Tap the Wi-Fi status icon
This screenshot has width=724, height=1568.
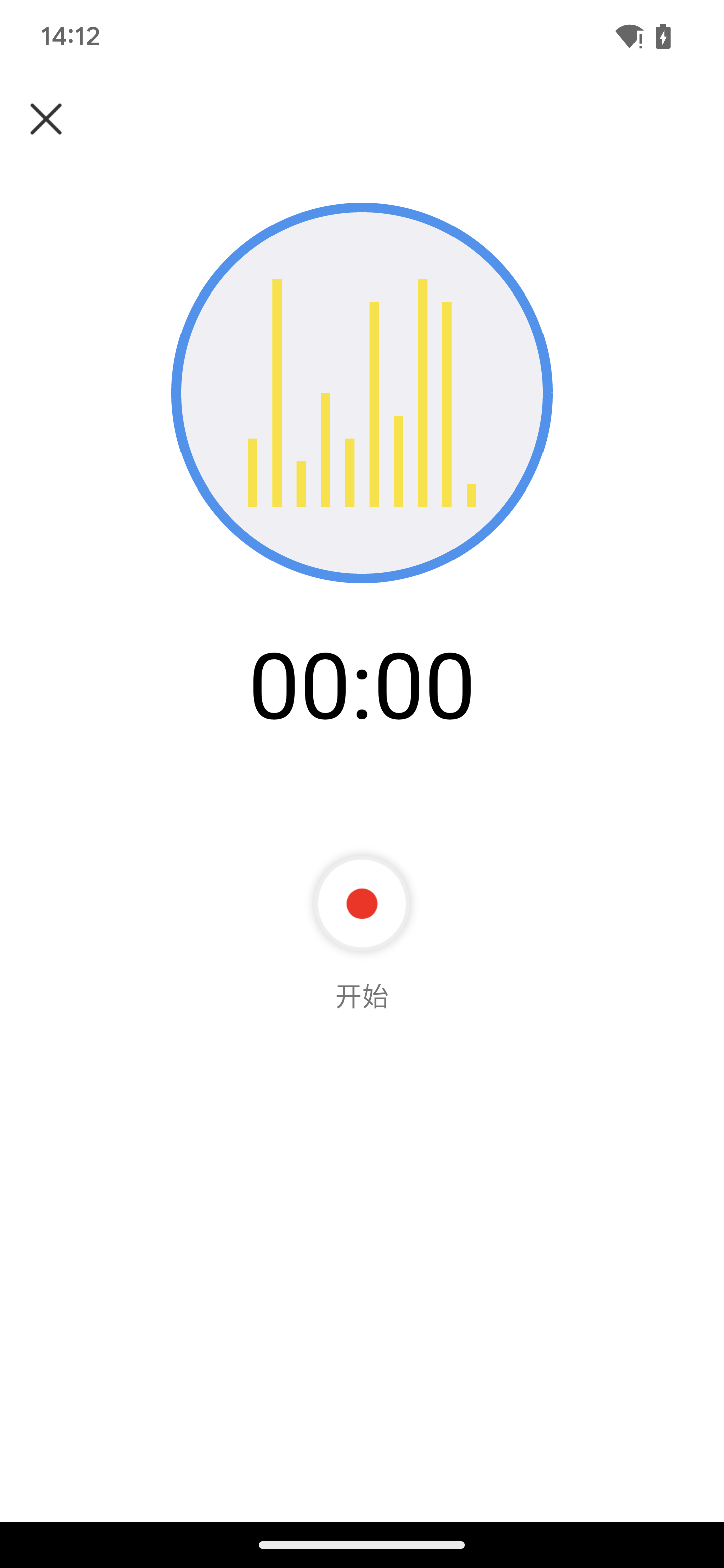[628, 37]
